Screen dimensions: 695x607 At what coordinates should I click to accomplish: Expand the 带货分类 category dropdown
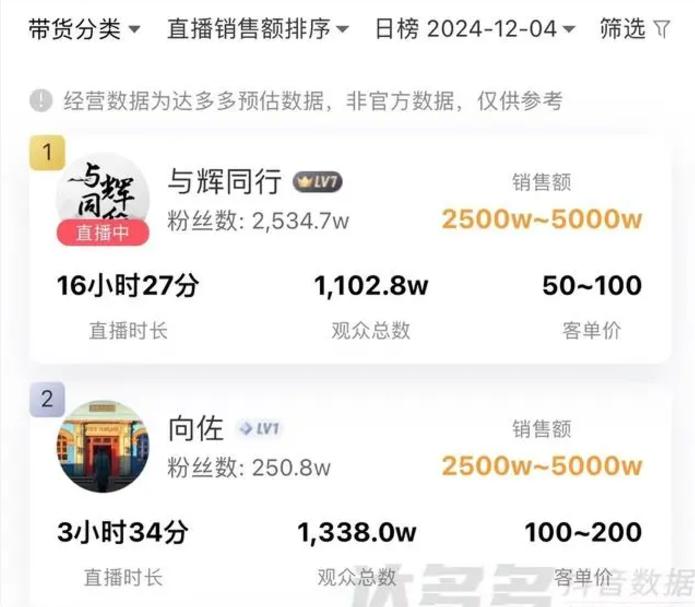point(85,29)
